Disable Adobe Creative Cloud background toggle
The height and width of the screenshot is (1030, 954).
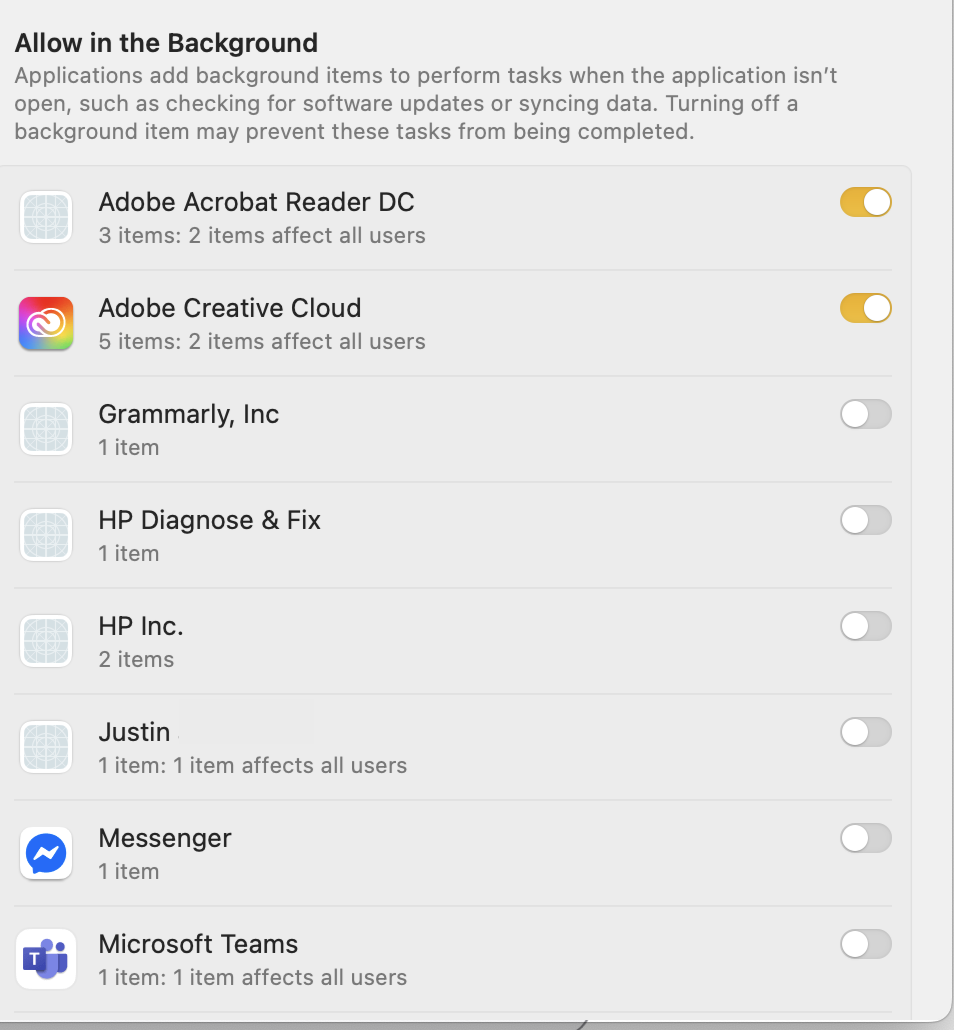pos(865,308)
